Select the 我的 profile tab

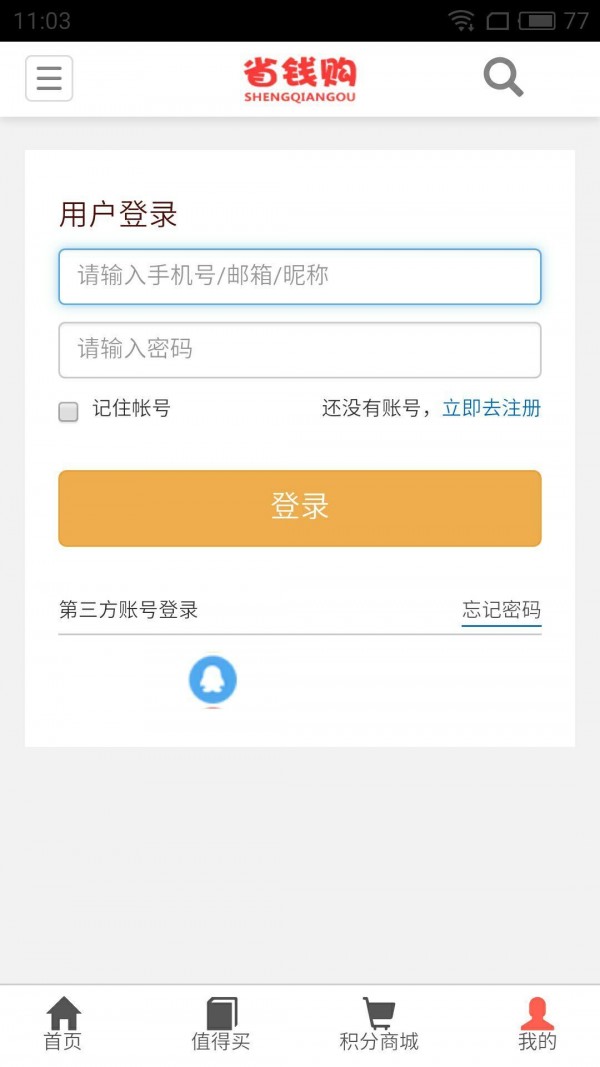pos(537,1025)
